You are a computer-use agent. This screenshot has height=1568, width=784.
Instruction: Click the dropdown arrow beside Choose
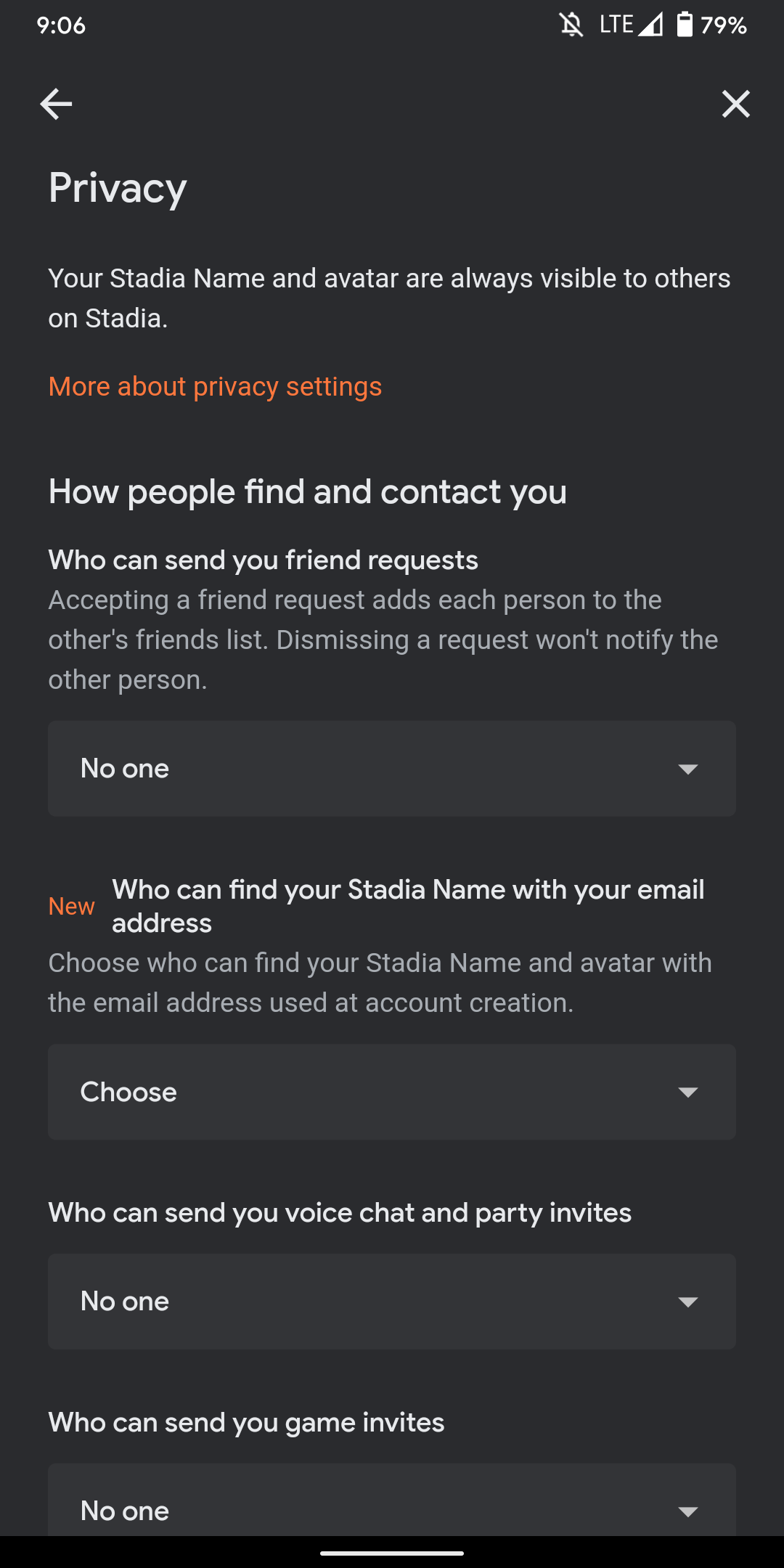click(x=688, y=1092)
